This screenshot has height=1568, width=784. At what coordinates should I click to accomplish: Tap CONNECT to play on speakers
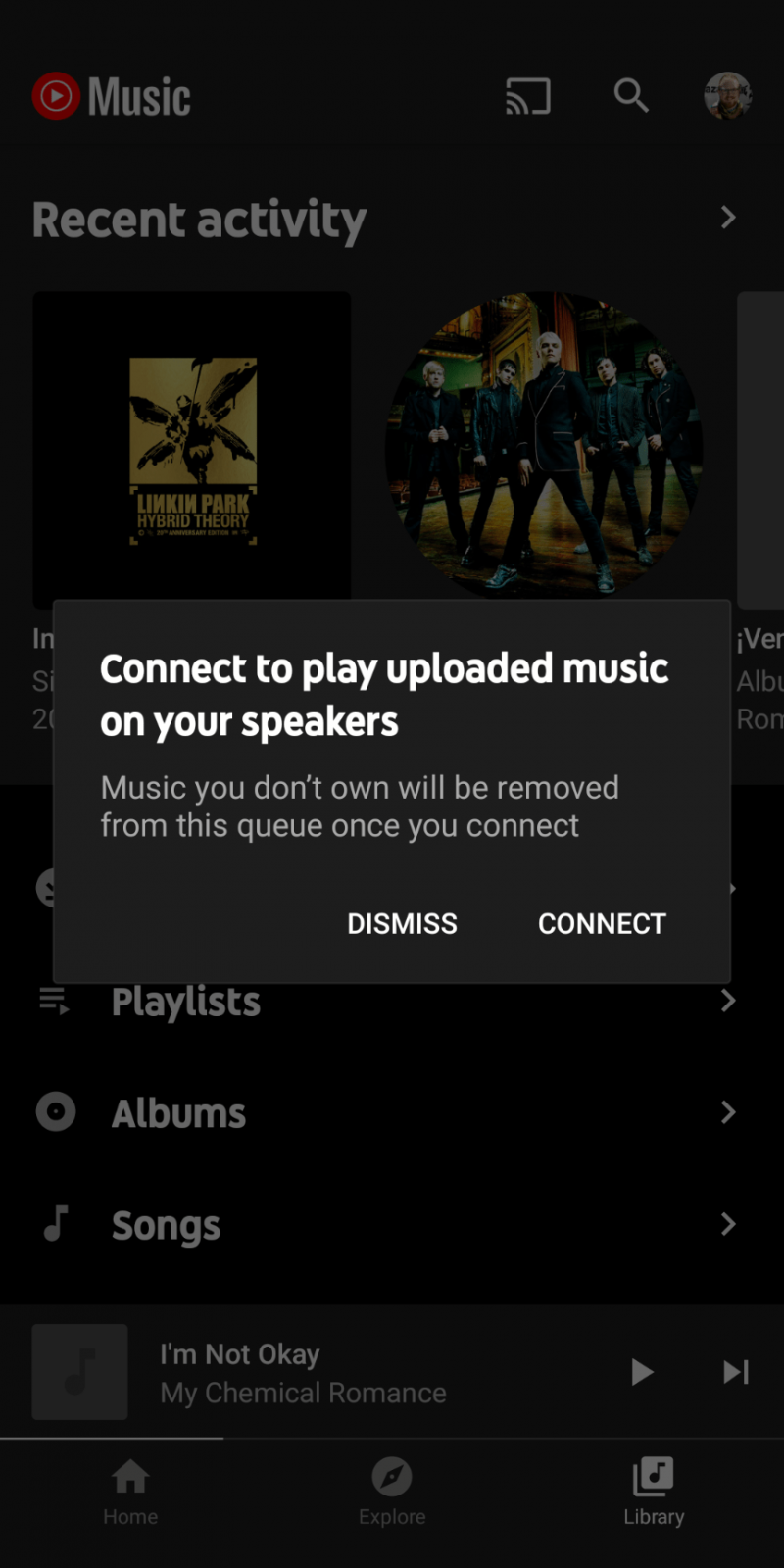(x=602, y=923)
